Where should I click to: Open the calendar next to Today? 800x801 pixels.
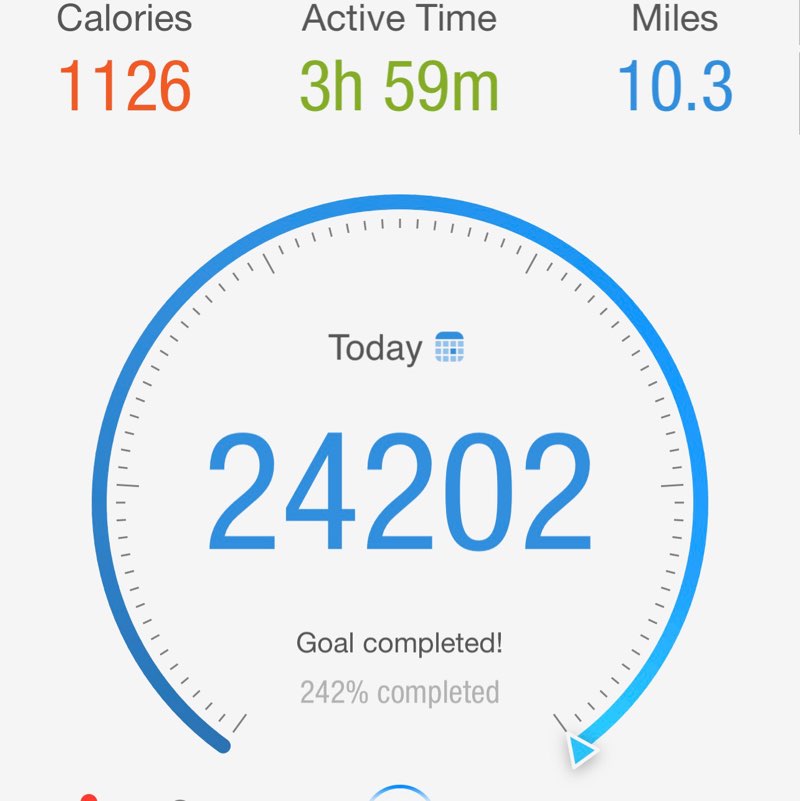[x=450, y=348]
